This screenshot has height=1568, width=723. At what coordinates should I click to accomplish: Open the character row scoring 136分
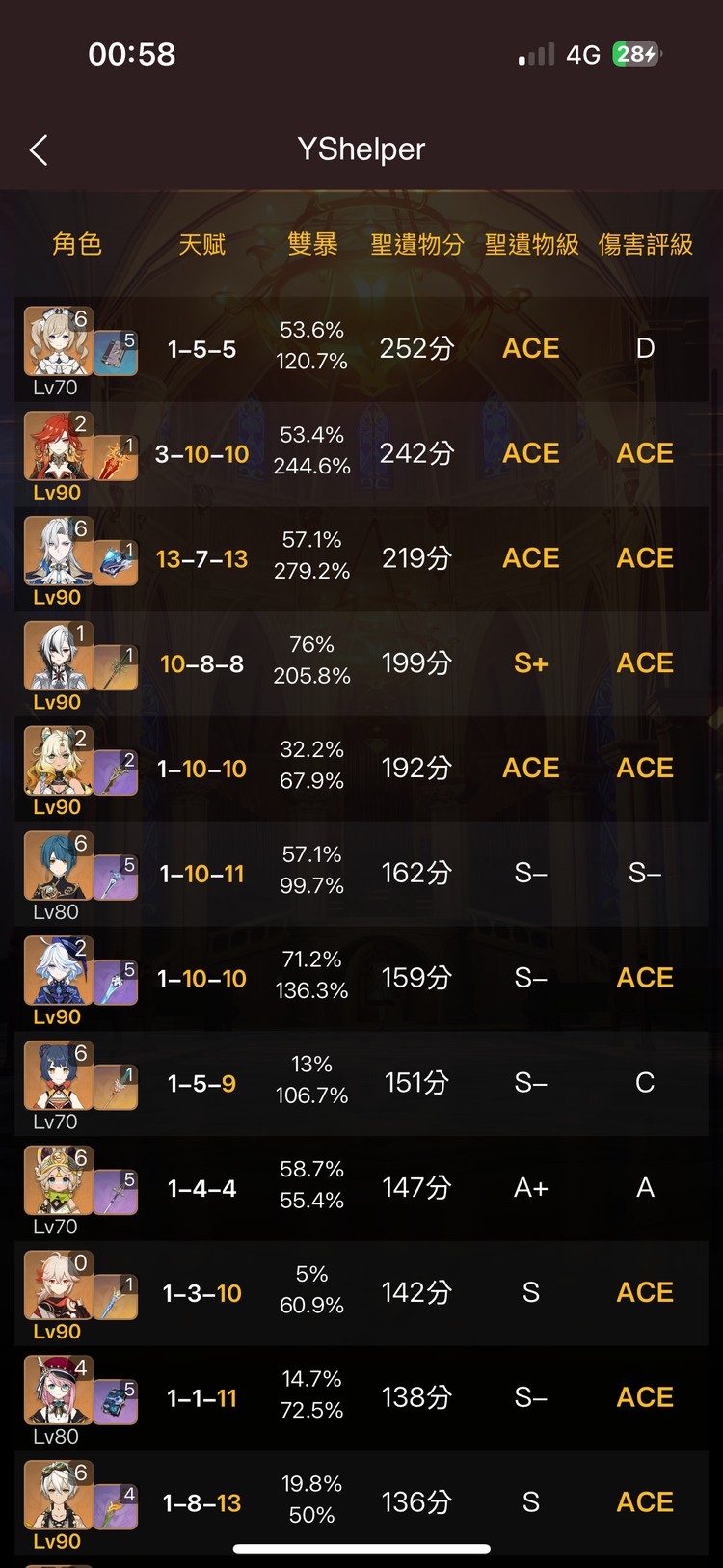[361, 1502]
